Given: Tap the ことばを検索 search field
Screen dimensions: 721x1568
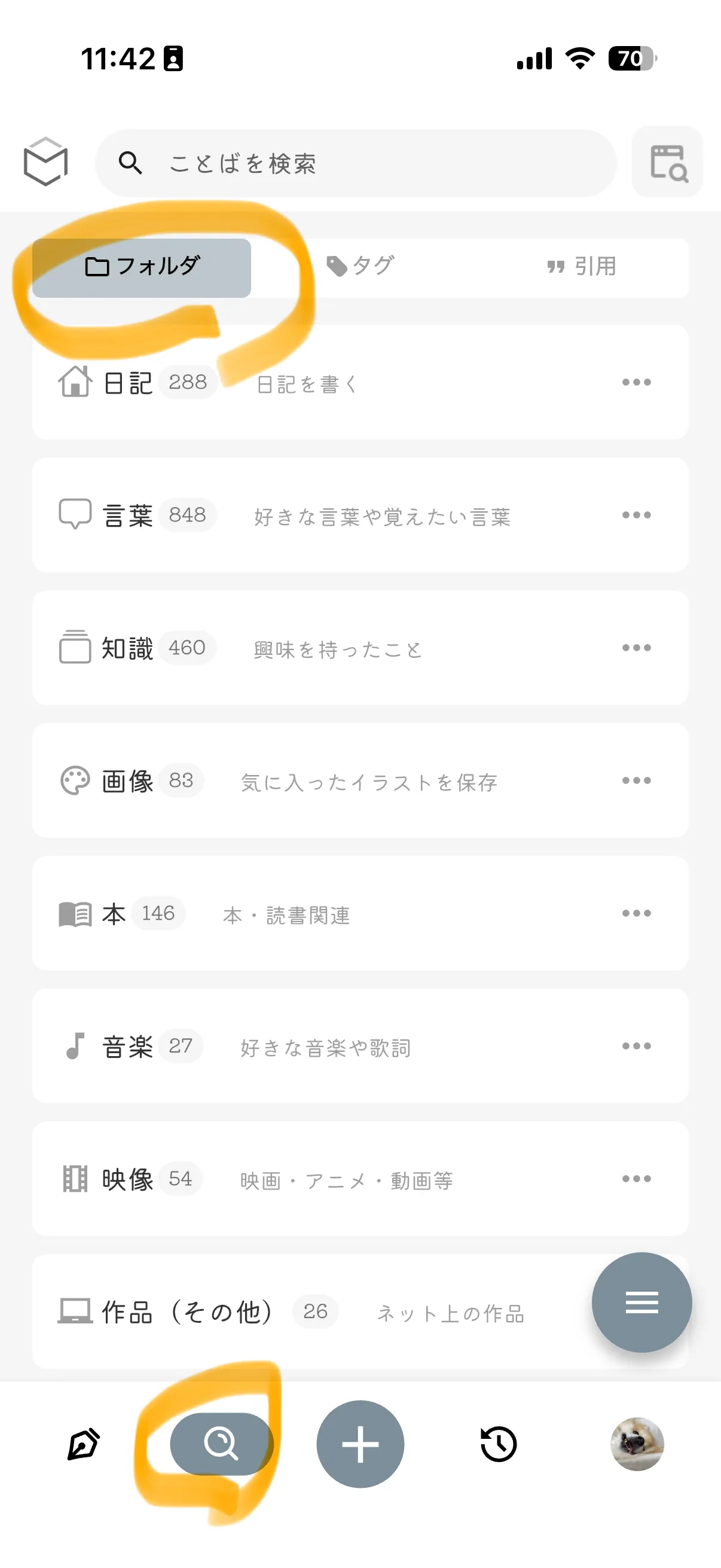Looking at the screenshot, I should 359,162.
